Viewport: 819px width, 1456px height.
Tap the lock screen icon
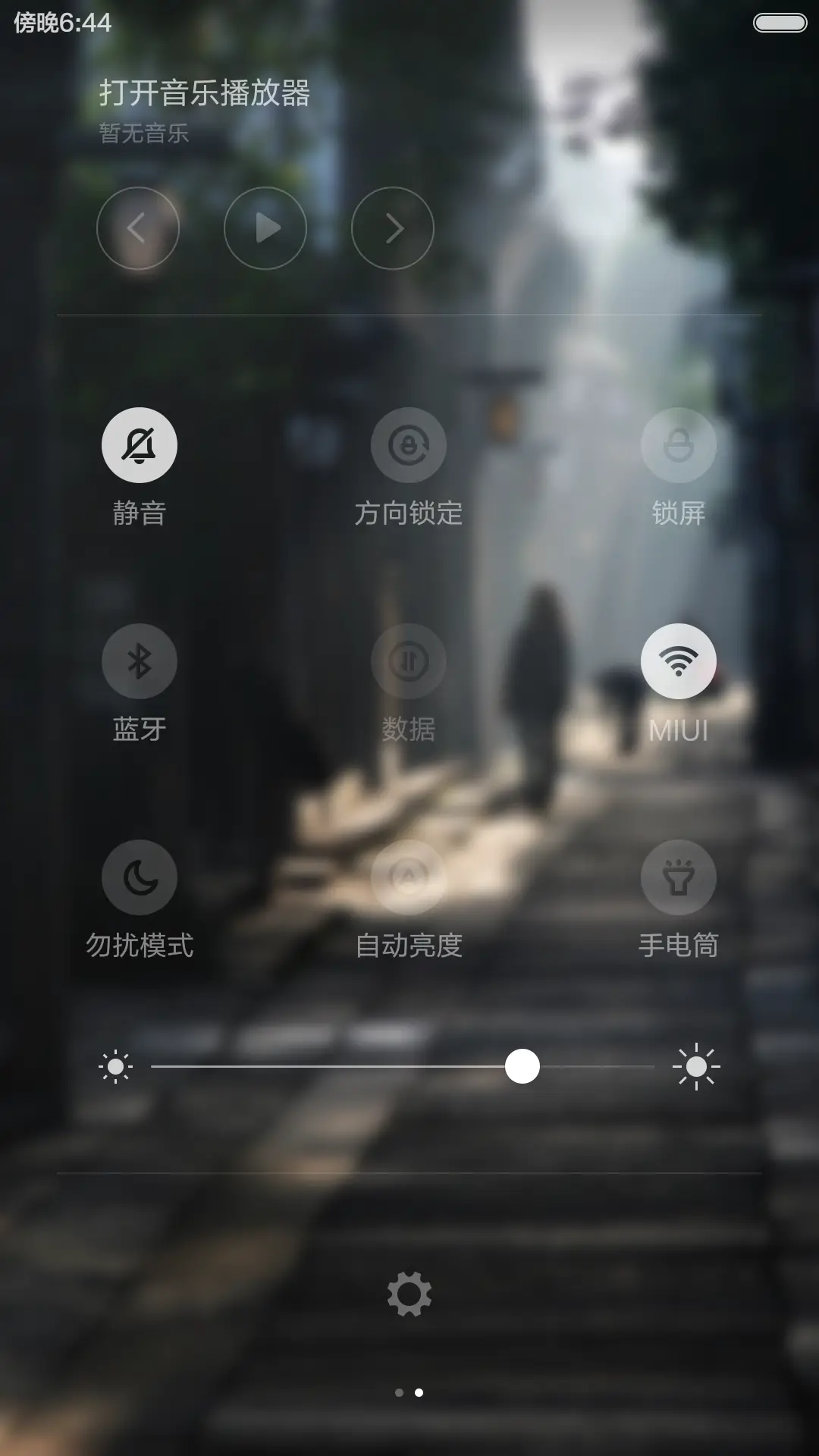pyautogui.click(x=678, y=446)
